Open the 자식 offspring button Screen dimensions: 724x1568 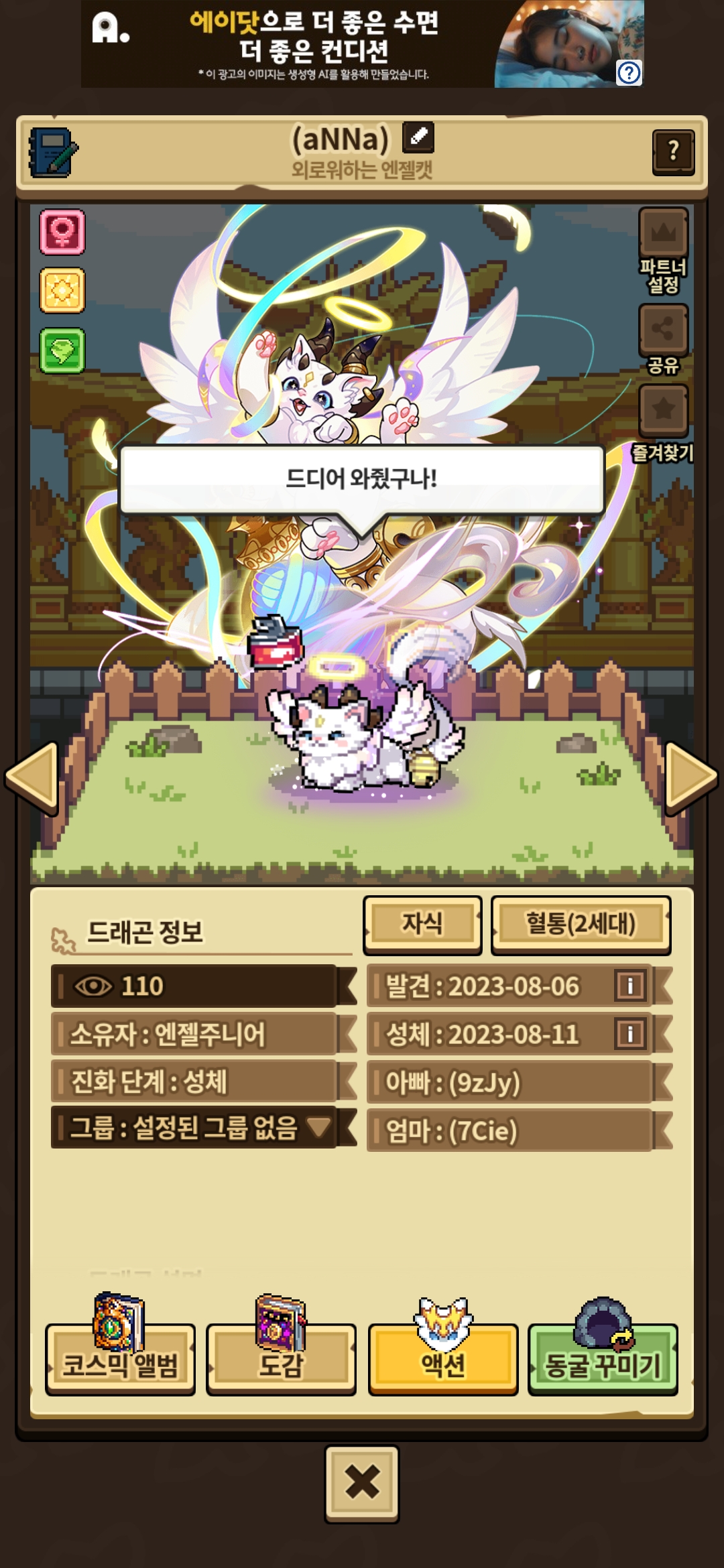422,924
